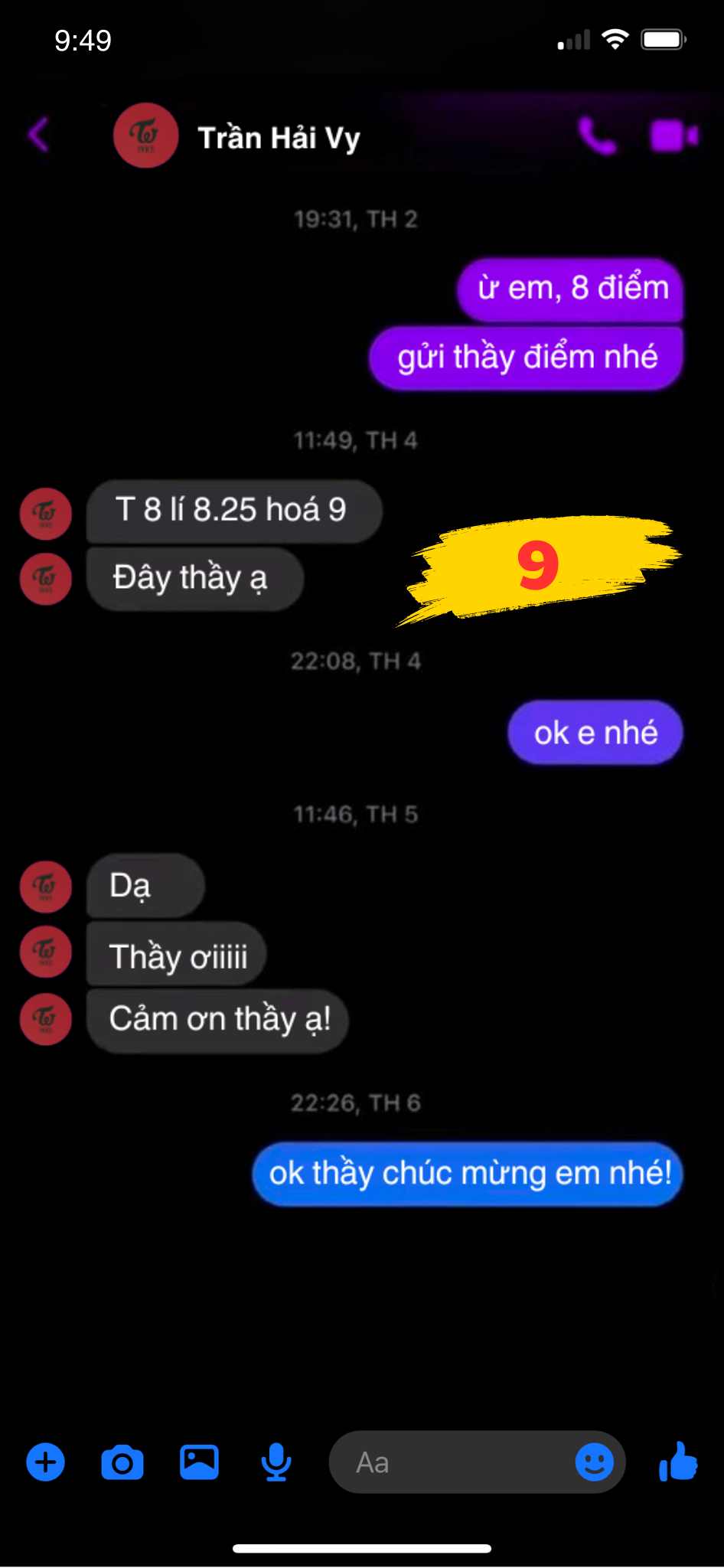Open the emoji picker in the message box
The image size is (724, 1568).
(x=594, y=1462)
